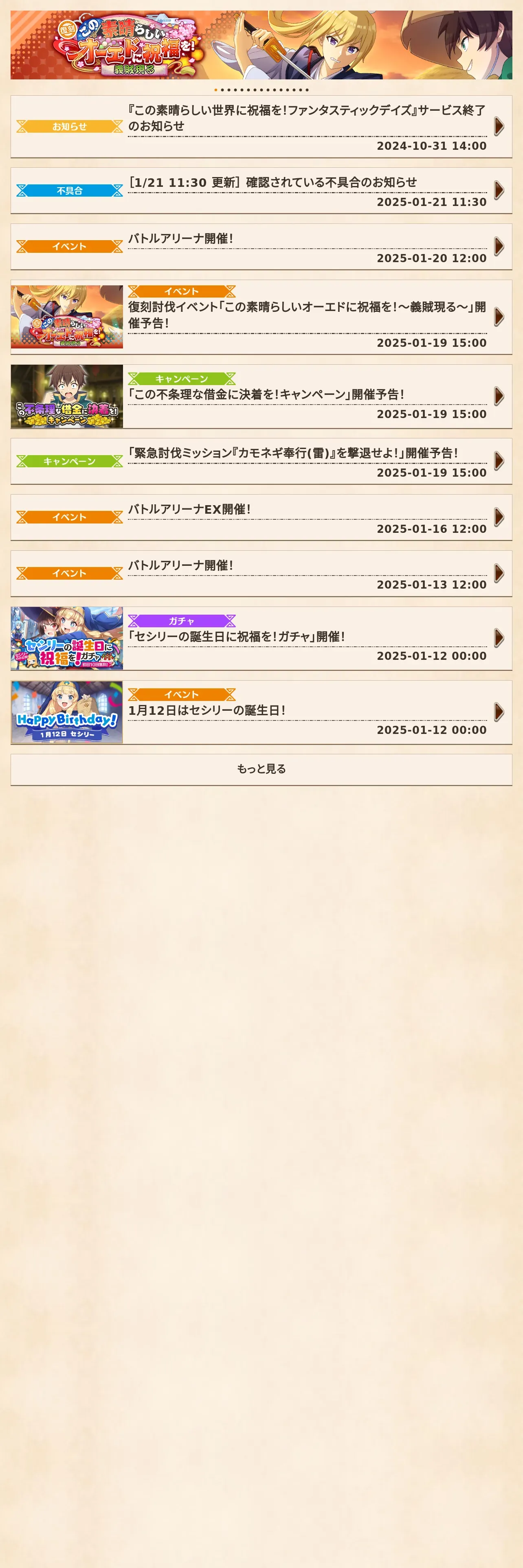Open the オーエドに祝福を top banner
Image resolution: width=523 pixels, height=1568 pixels.
coord(261,44)
